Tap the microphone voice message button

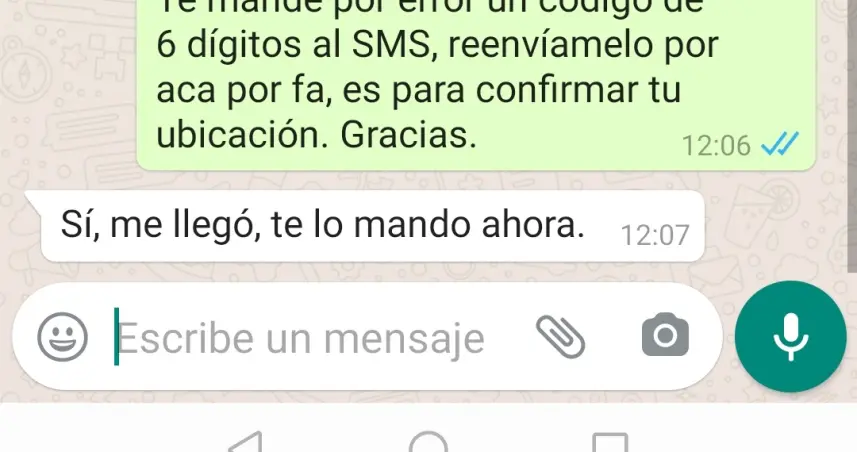click(790, 336)
